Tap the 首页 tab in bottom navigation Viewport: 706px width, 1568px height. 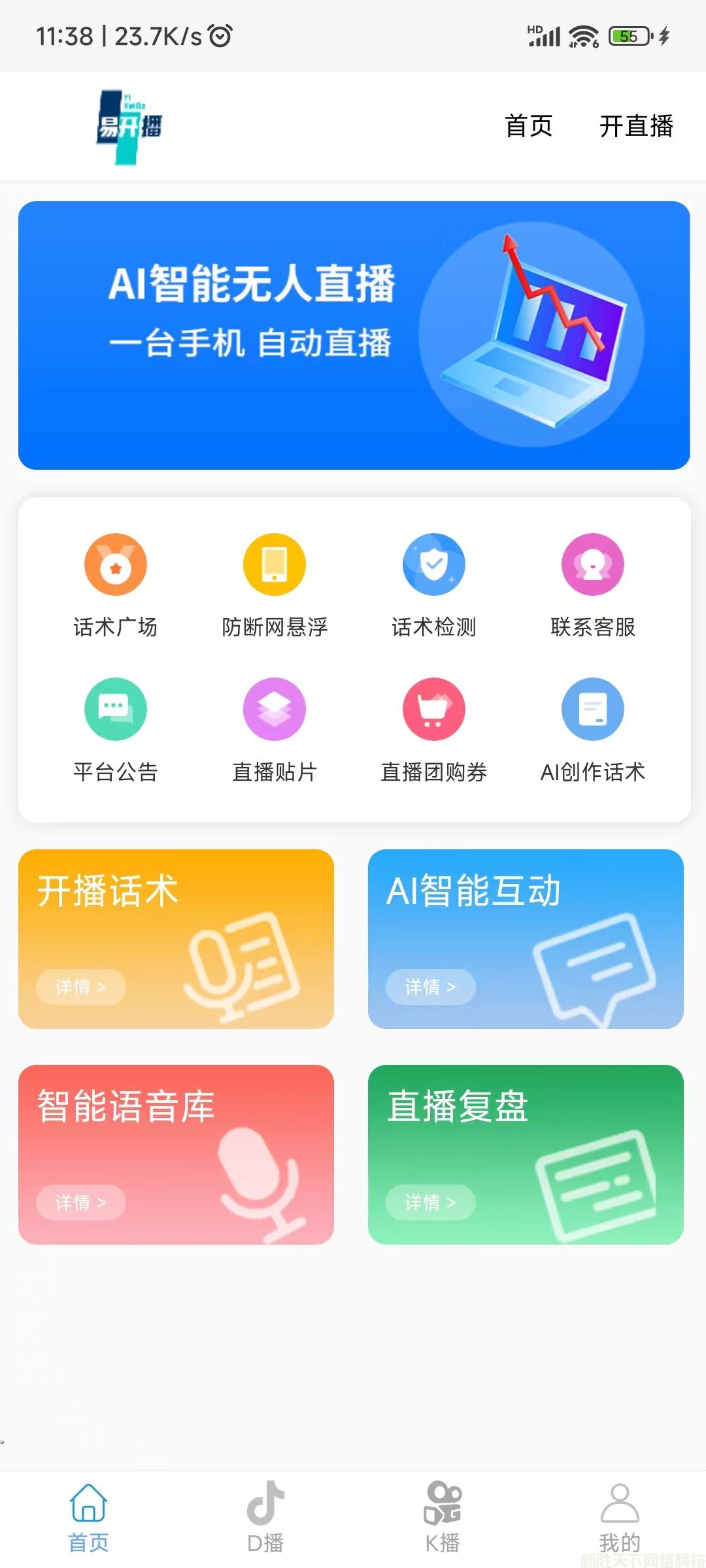coord(89,1517)
